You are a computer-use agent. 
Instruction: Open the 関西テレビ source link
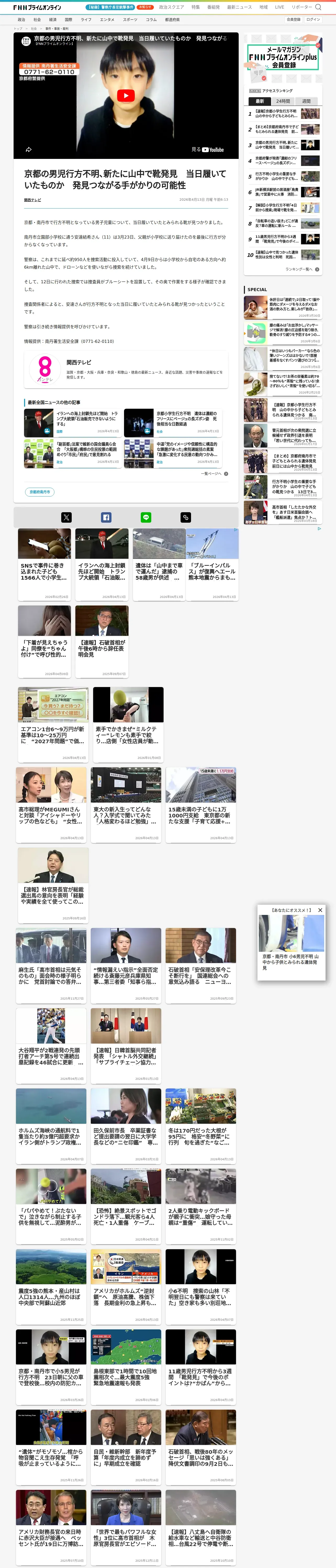coord(32,200)
